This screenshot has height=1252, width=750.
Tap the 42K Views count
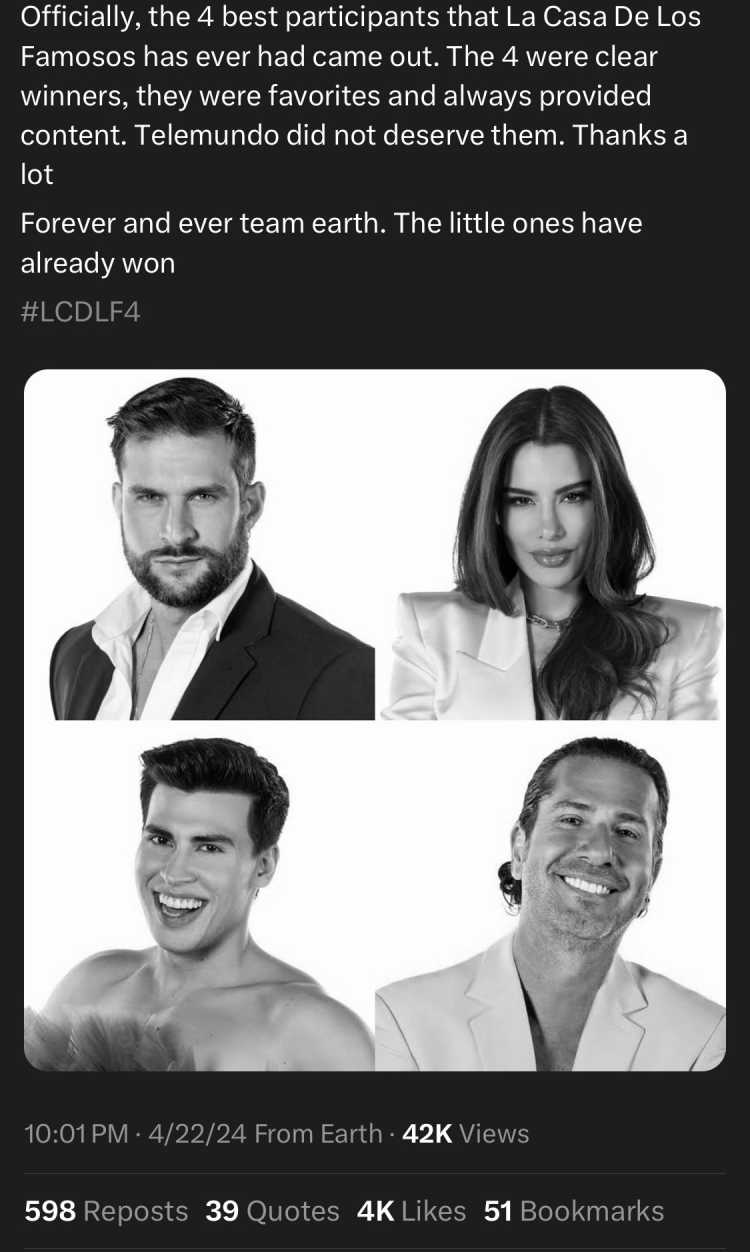(x=465, y=1133)
